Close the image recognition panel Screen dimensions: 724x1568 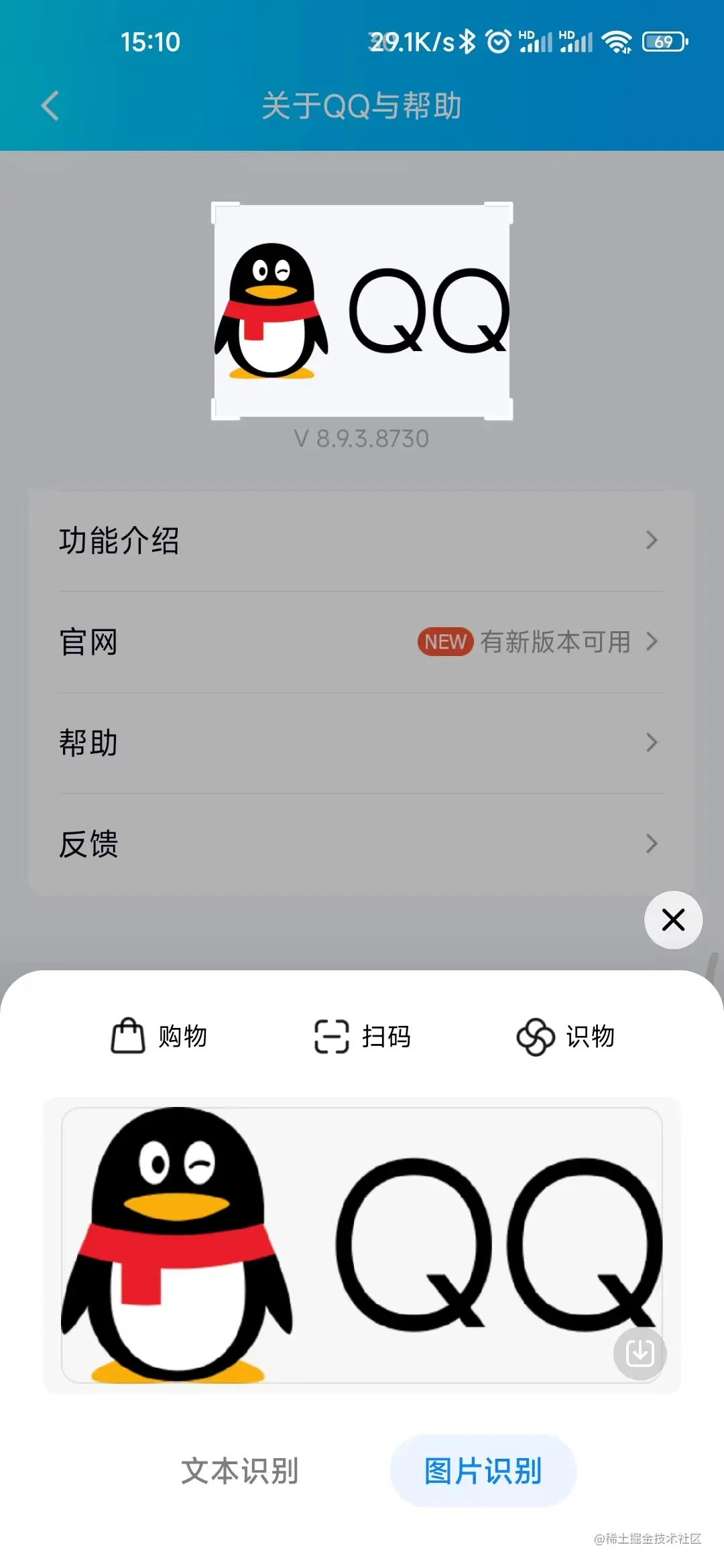point(673,920)
